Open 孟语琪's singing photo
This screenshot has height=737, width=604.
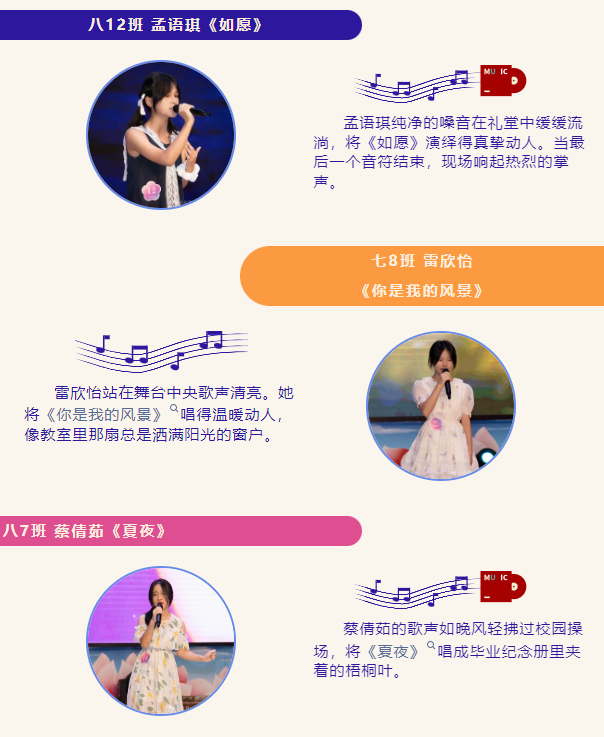pos(161,134)
